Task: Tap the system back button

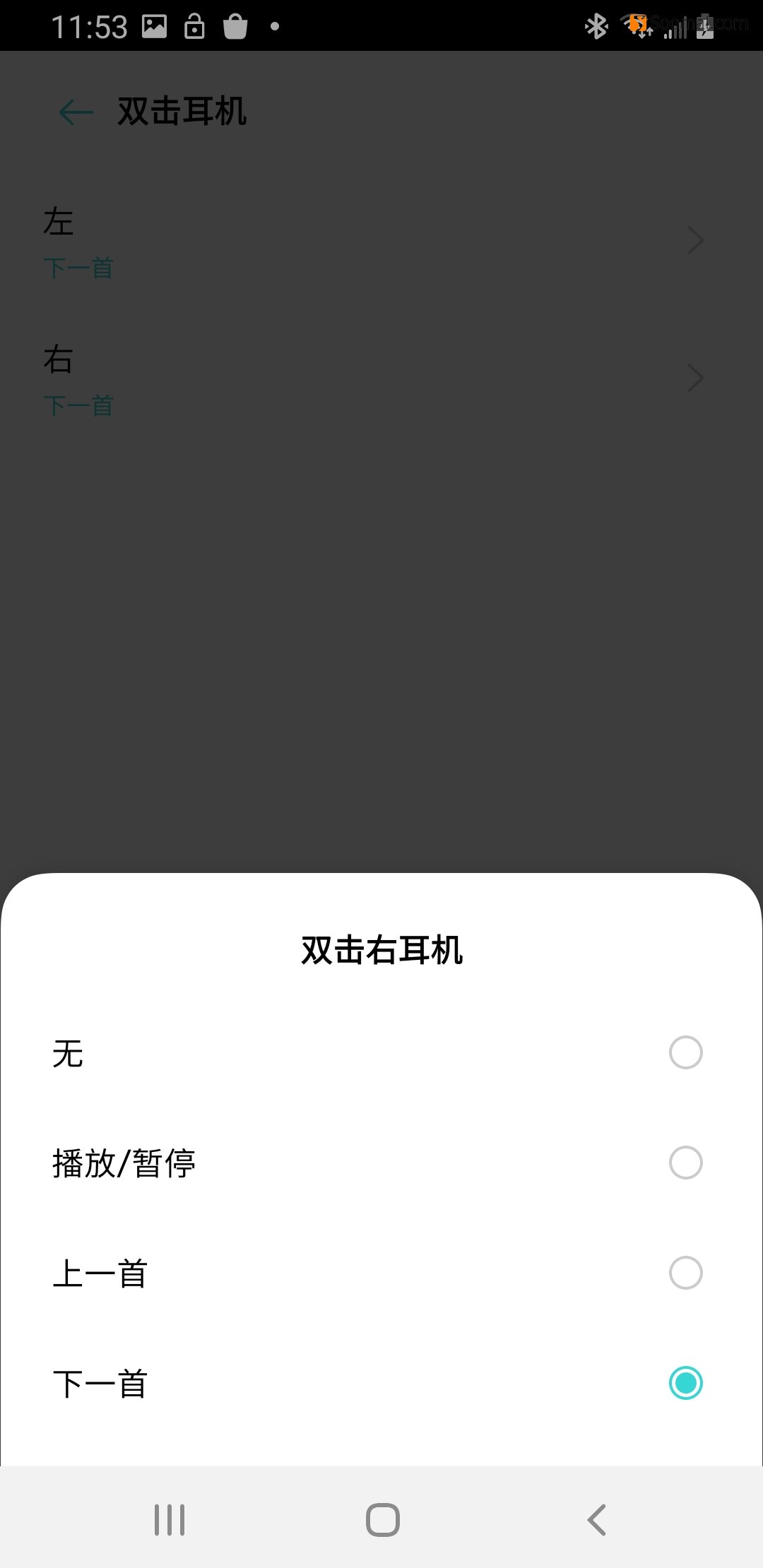Action: (x=597, y=1519)
